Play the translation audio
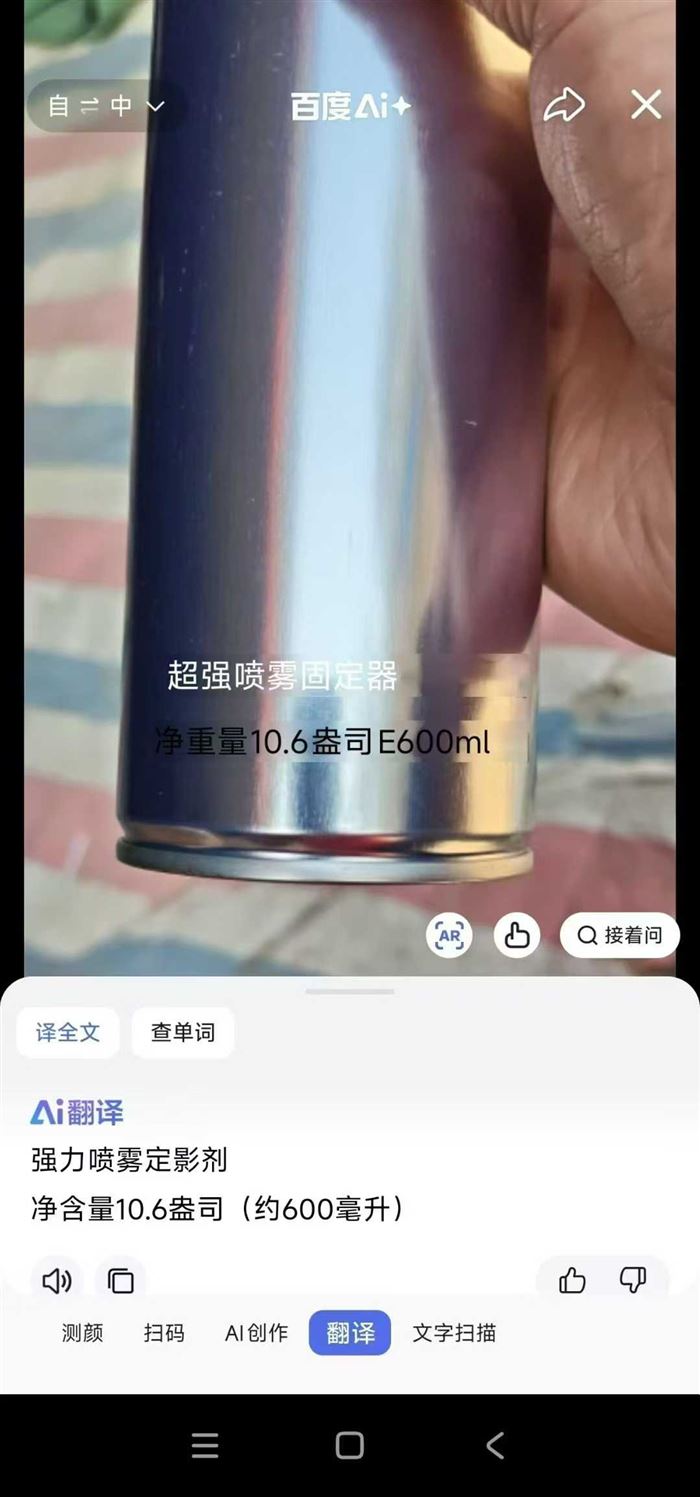 (x=57, y=1280)
